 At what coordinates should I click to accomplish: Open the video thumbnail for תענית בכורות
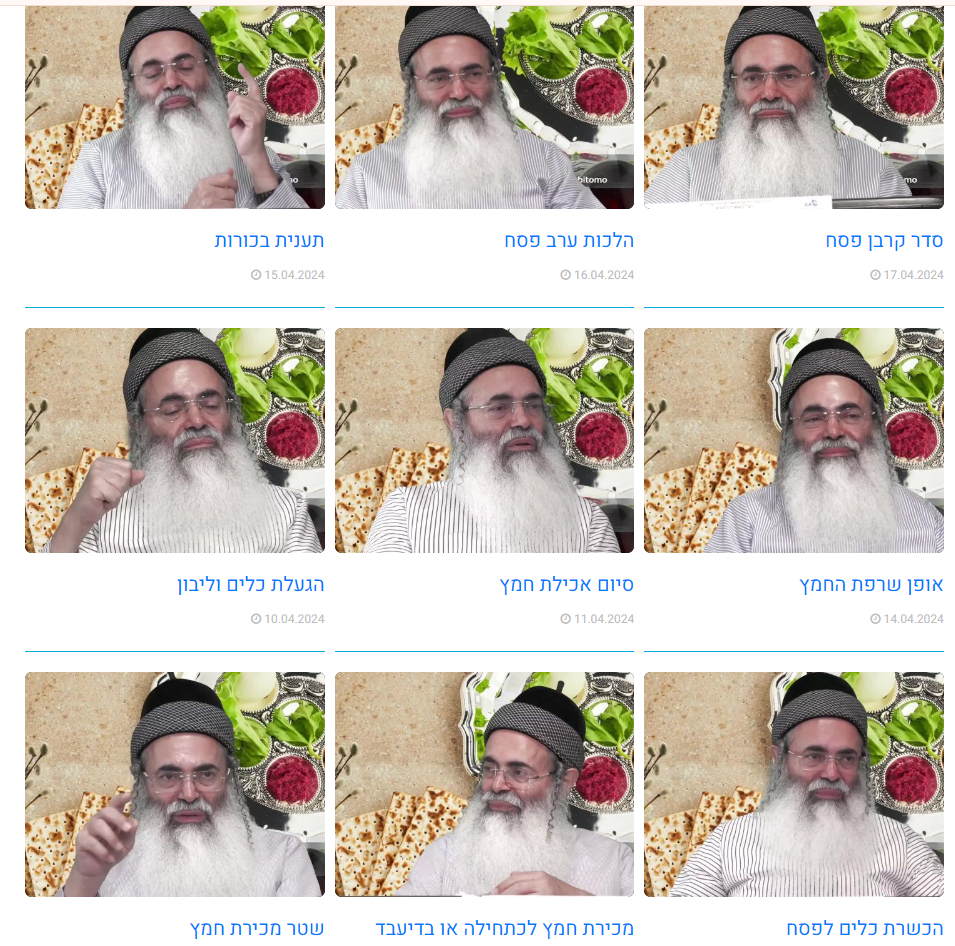tap(175, 108)
